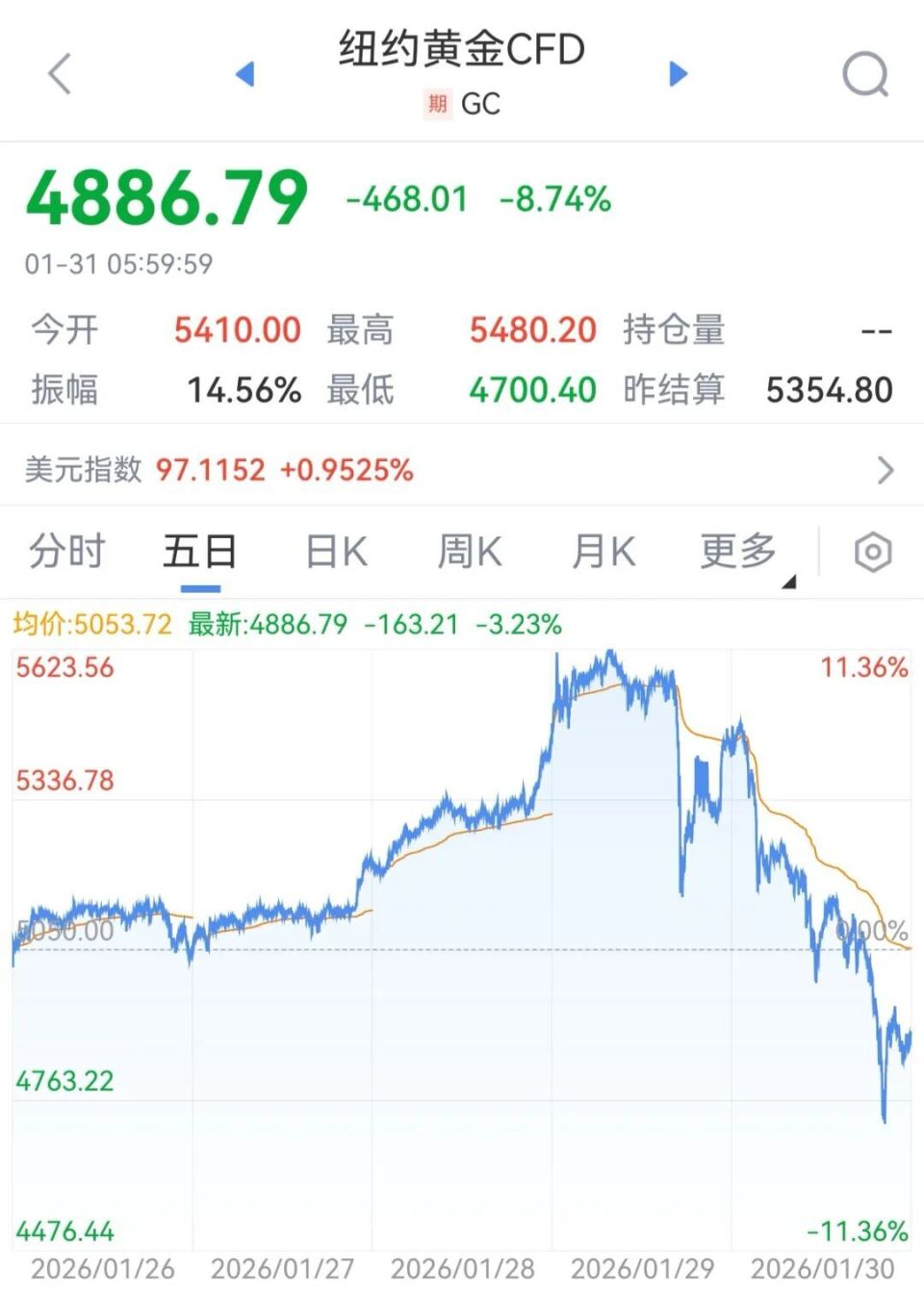Screen dimensions: 924x1292
Task: Select the 月K monthly chart tab
Action: [x=603, y=551]
